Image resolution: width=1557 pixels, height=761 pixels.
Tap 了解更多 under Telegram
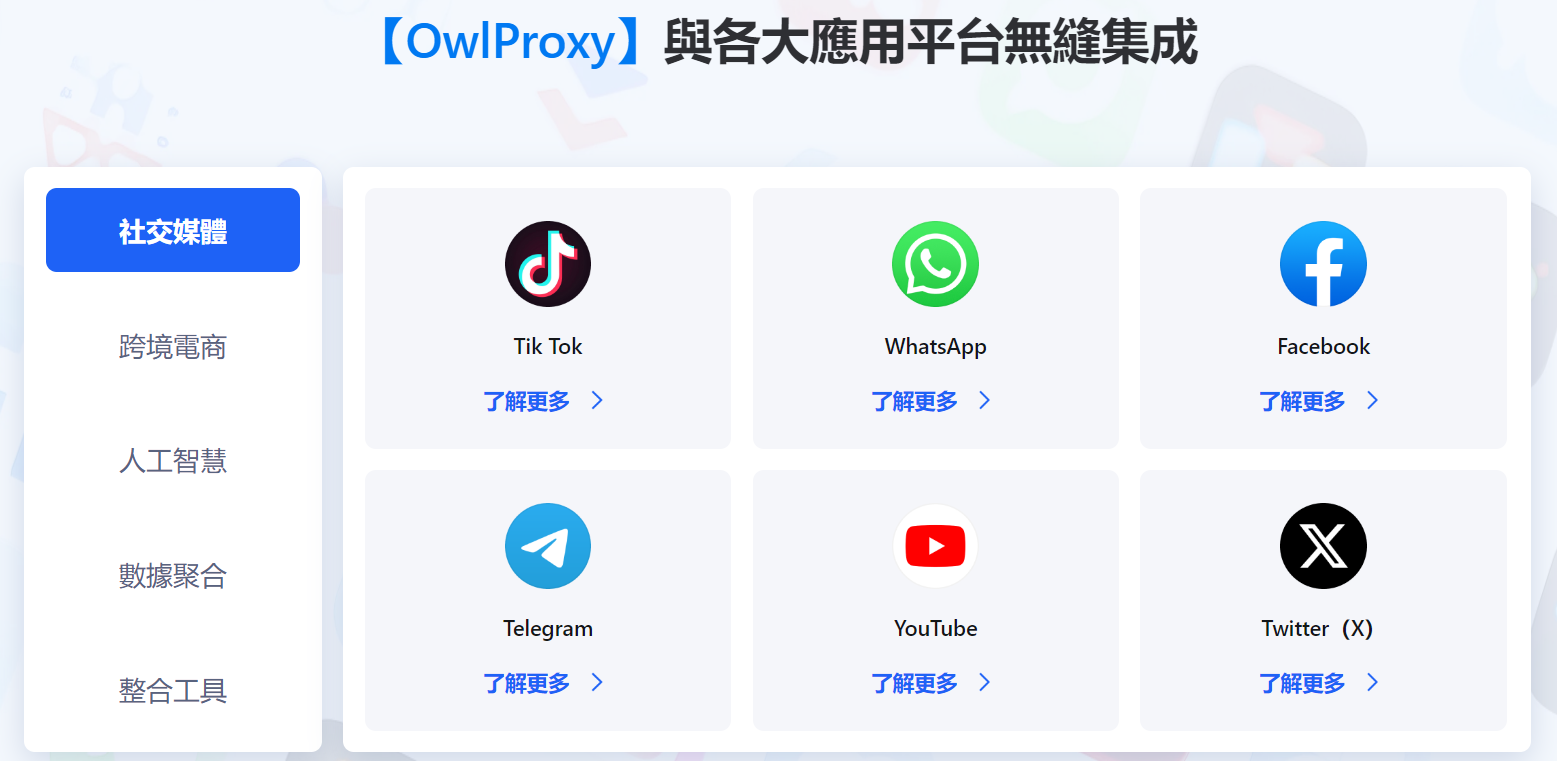coord(543,683)
